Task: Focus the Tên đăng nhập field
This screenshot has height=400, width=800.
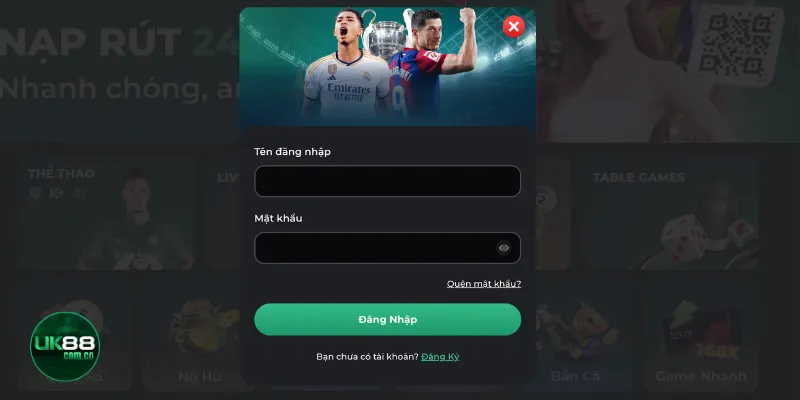Action: click(x=387, y=181)
